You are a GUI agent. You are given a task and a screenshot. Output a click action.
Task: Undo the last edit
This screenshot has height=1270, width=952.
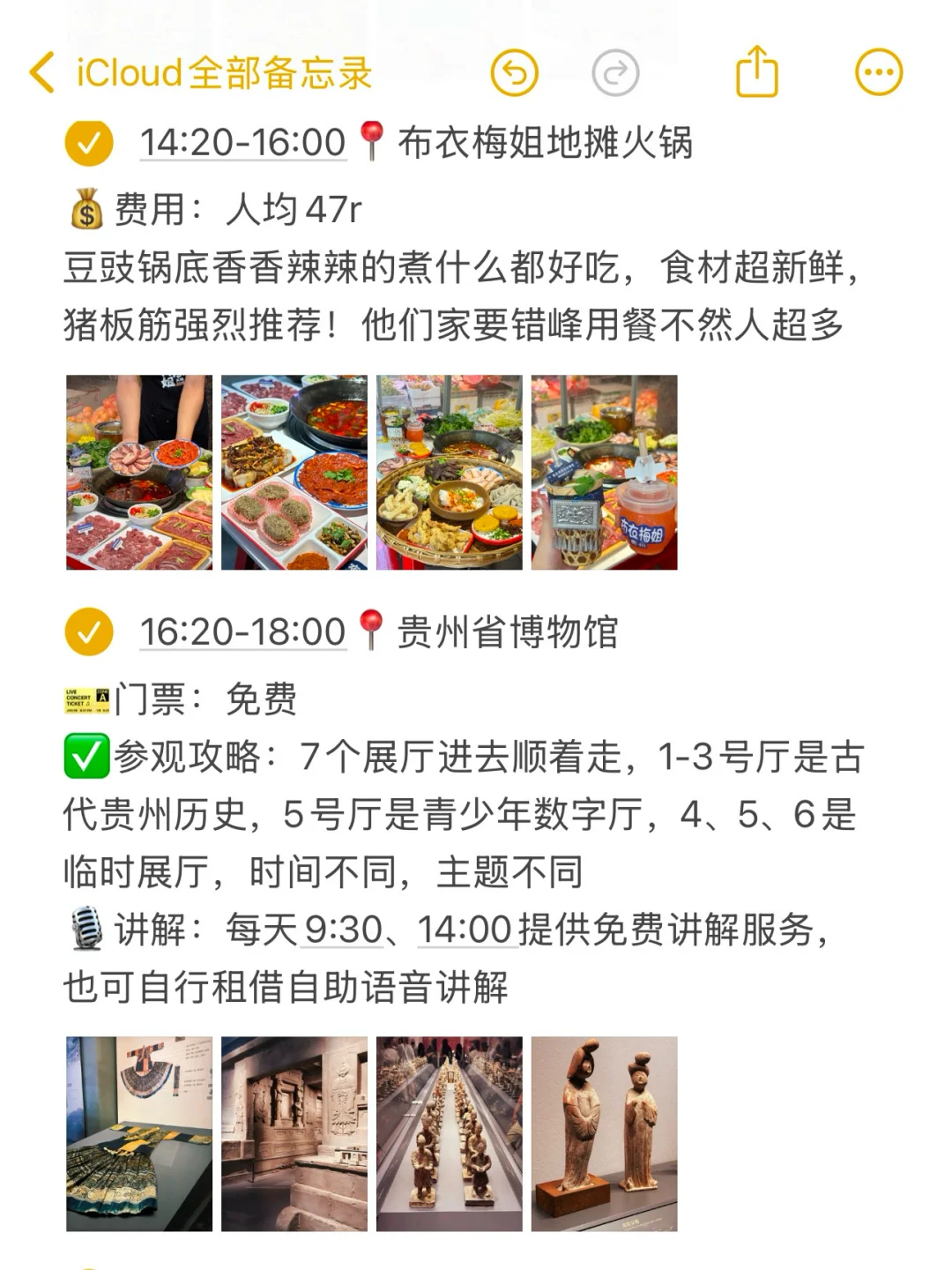514,72
